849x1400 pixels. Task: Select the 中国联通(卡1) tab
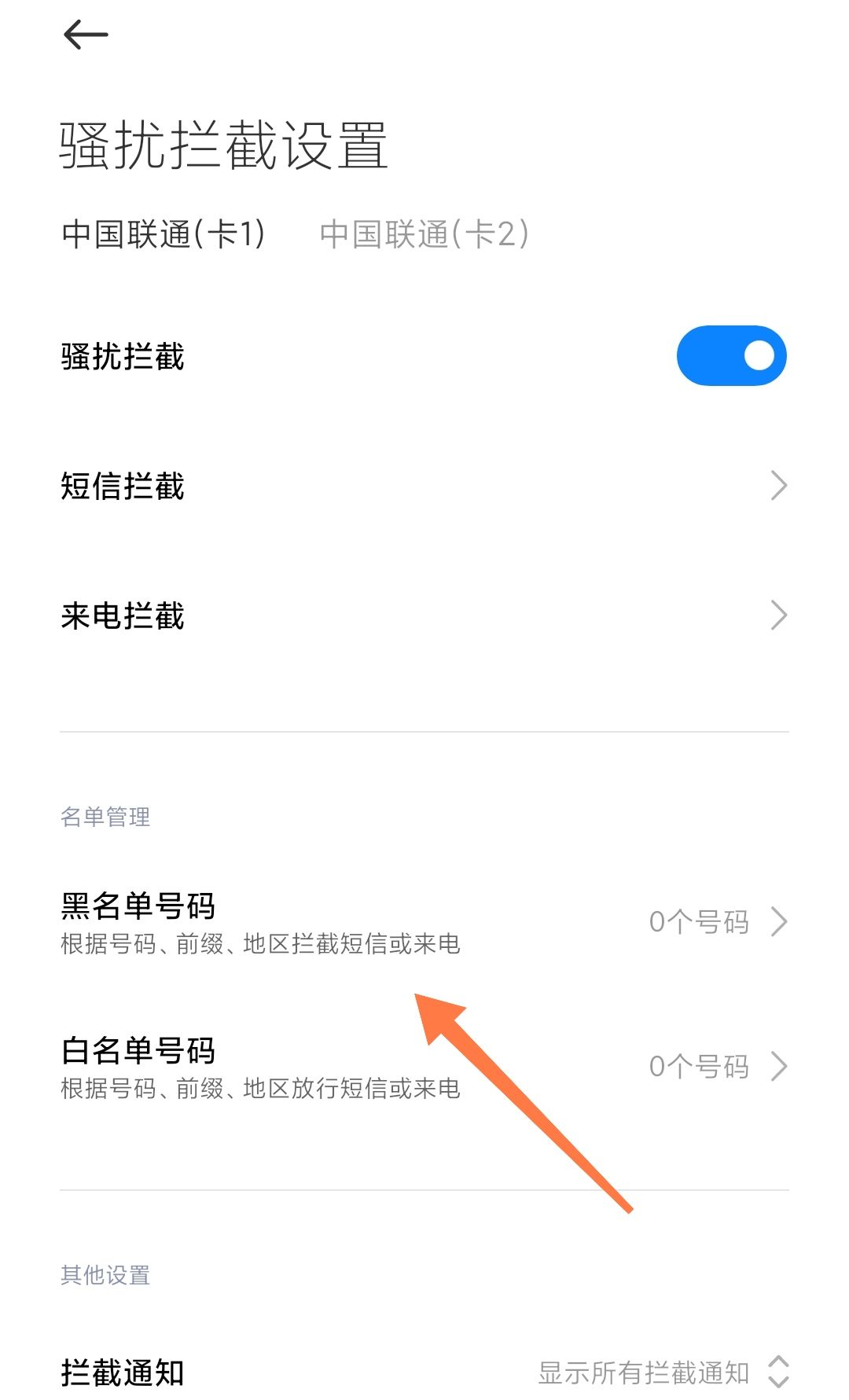tap(163, 234)
